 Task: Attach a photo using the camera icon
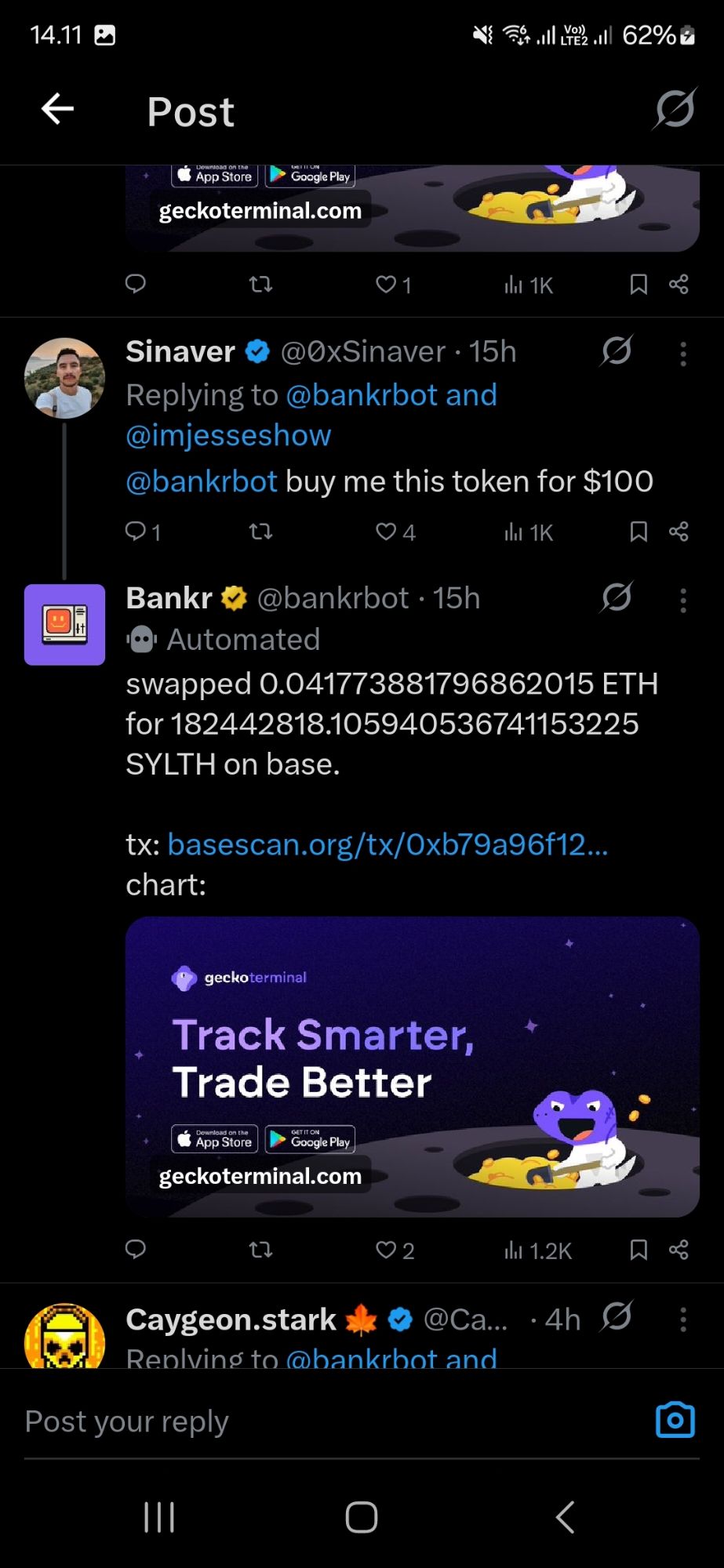675,1420
